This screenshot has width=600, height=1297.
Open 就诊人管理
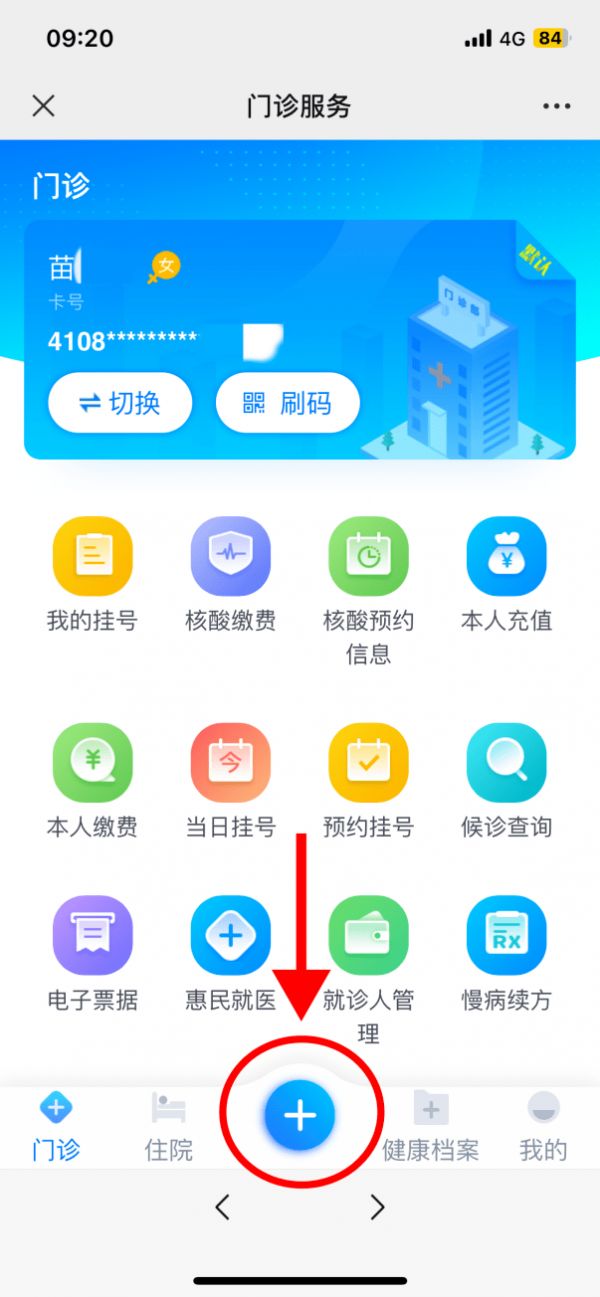pos(368,972)
